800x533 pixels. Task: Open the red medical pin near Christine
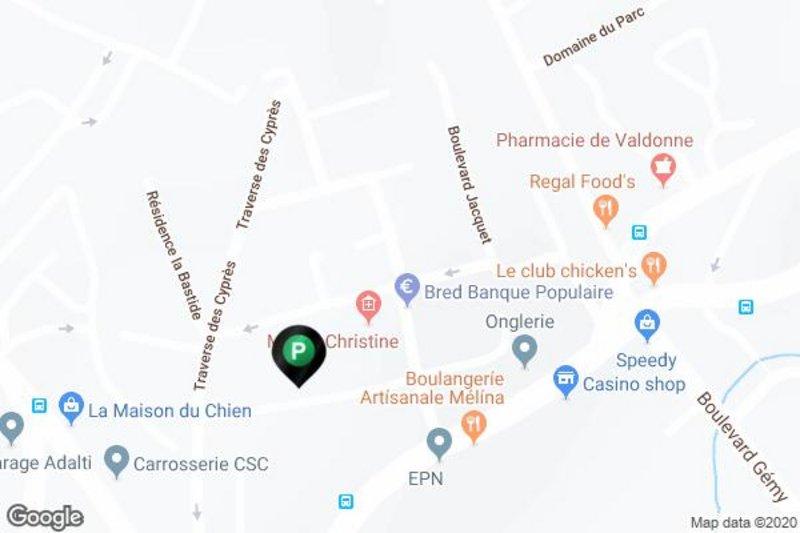coord(368,303)
